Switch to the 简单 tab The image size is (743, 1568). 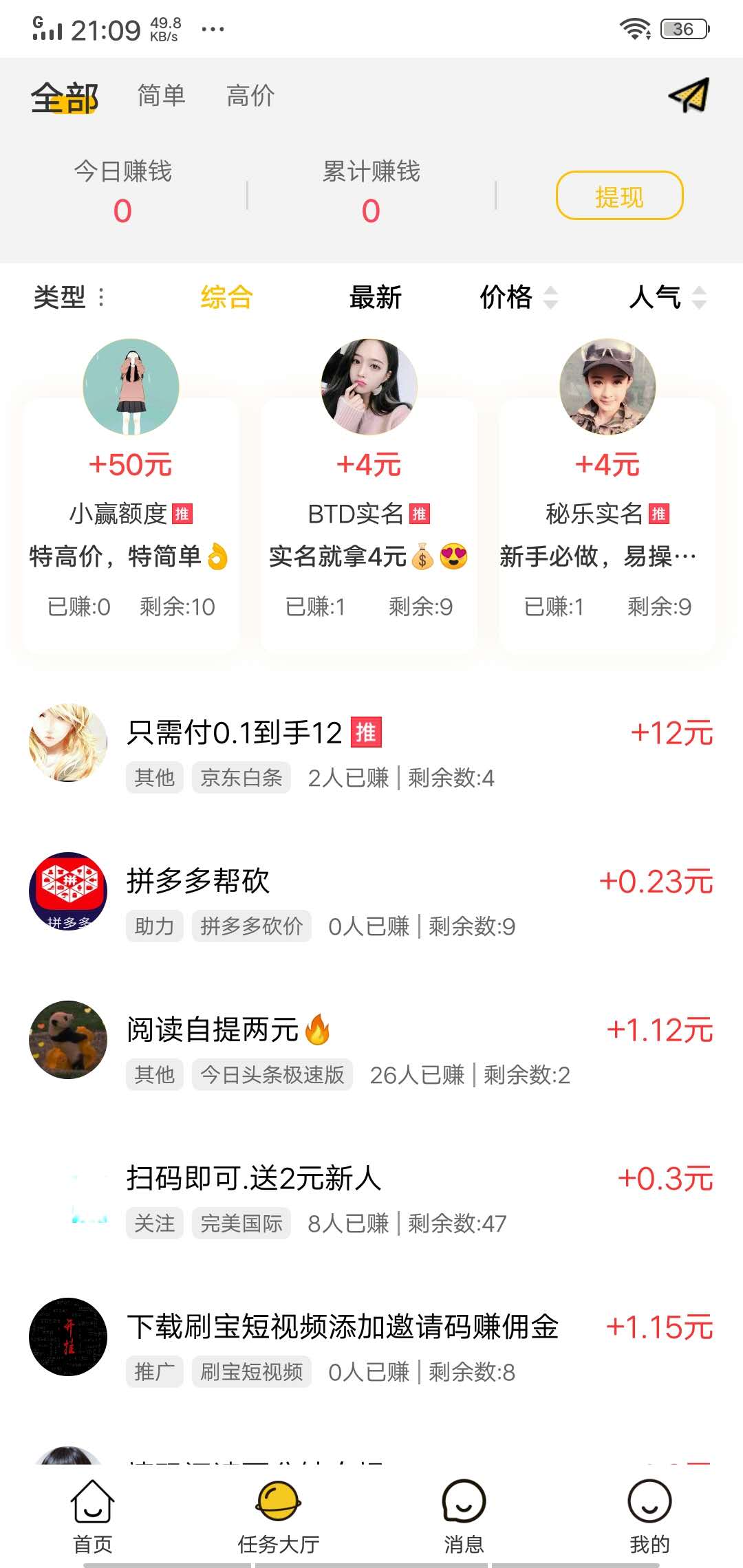click(x=160, y=96)
